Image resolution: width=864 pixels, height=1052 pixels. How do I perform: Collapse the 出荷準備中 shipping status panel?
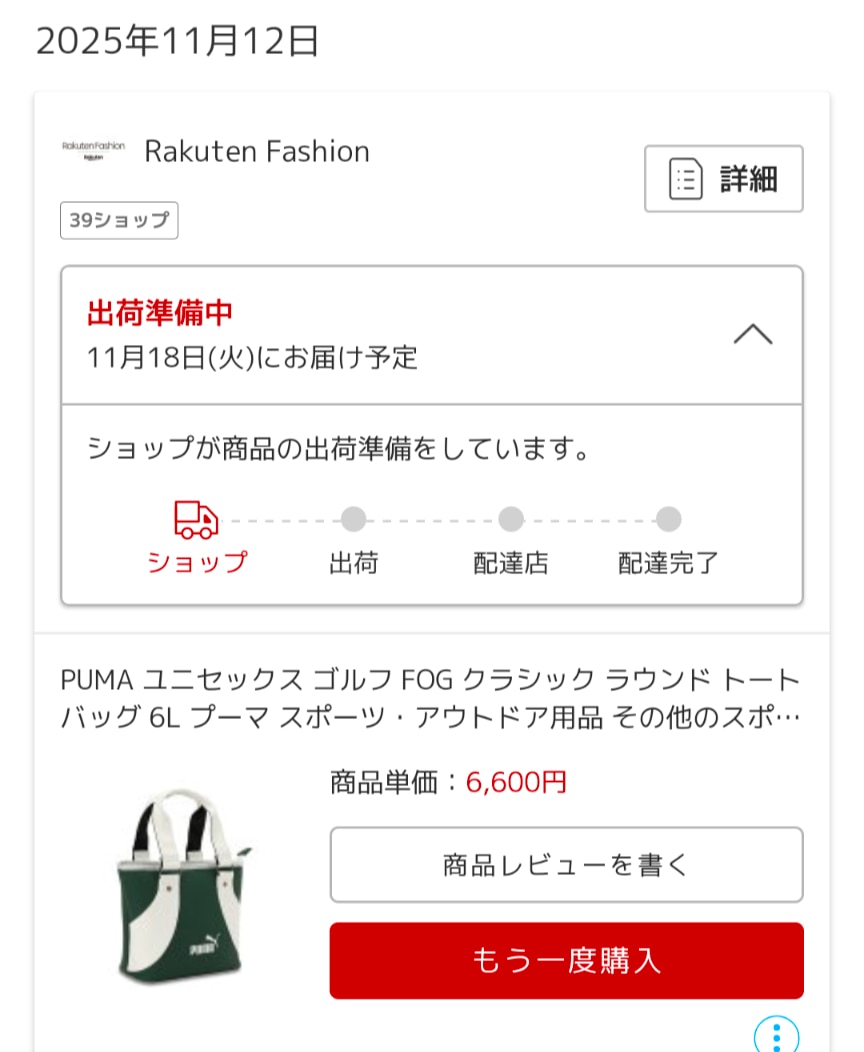(x=752, y=334)
